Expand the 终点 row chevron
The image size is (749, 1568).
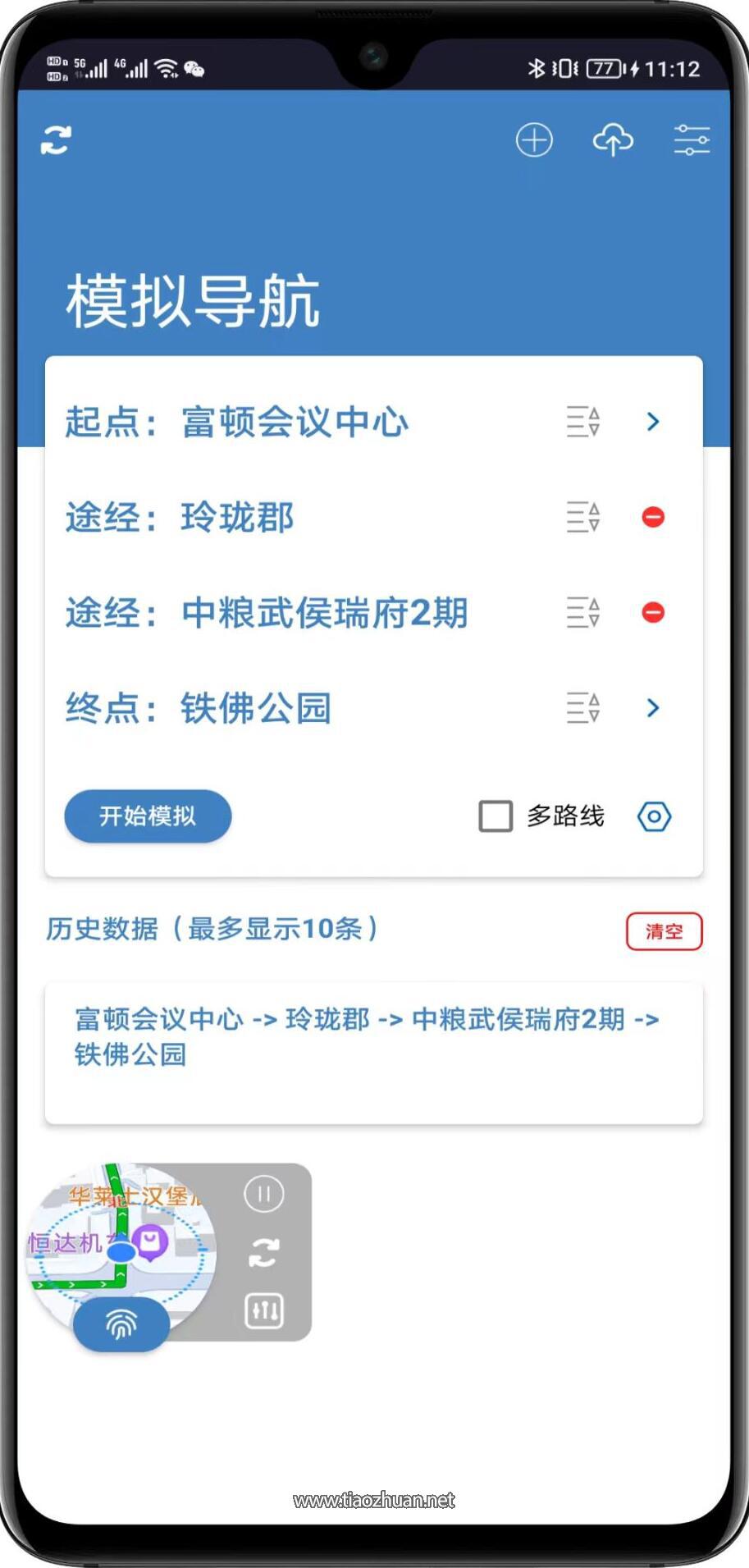pos(654,708)
